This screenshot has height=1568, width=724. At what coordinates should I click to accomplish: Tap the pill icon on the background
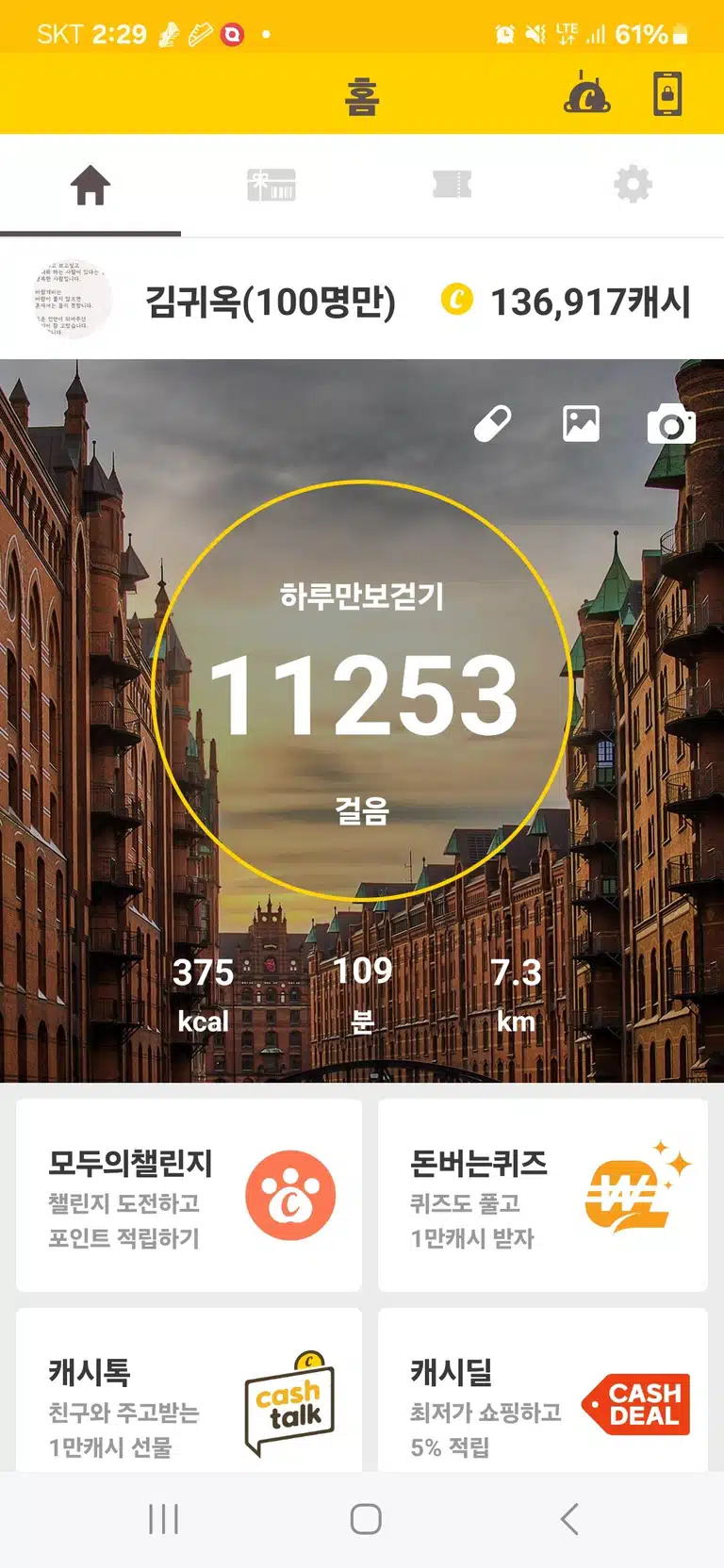point(493,424)
